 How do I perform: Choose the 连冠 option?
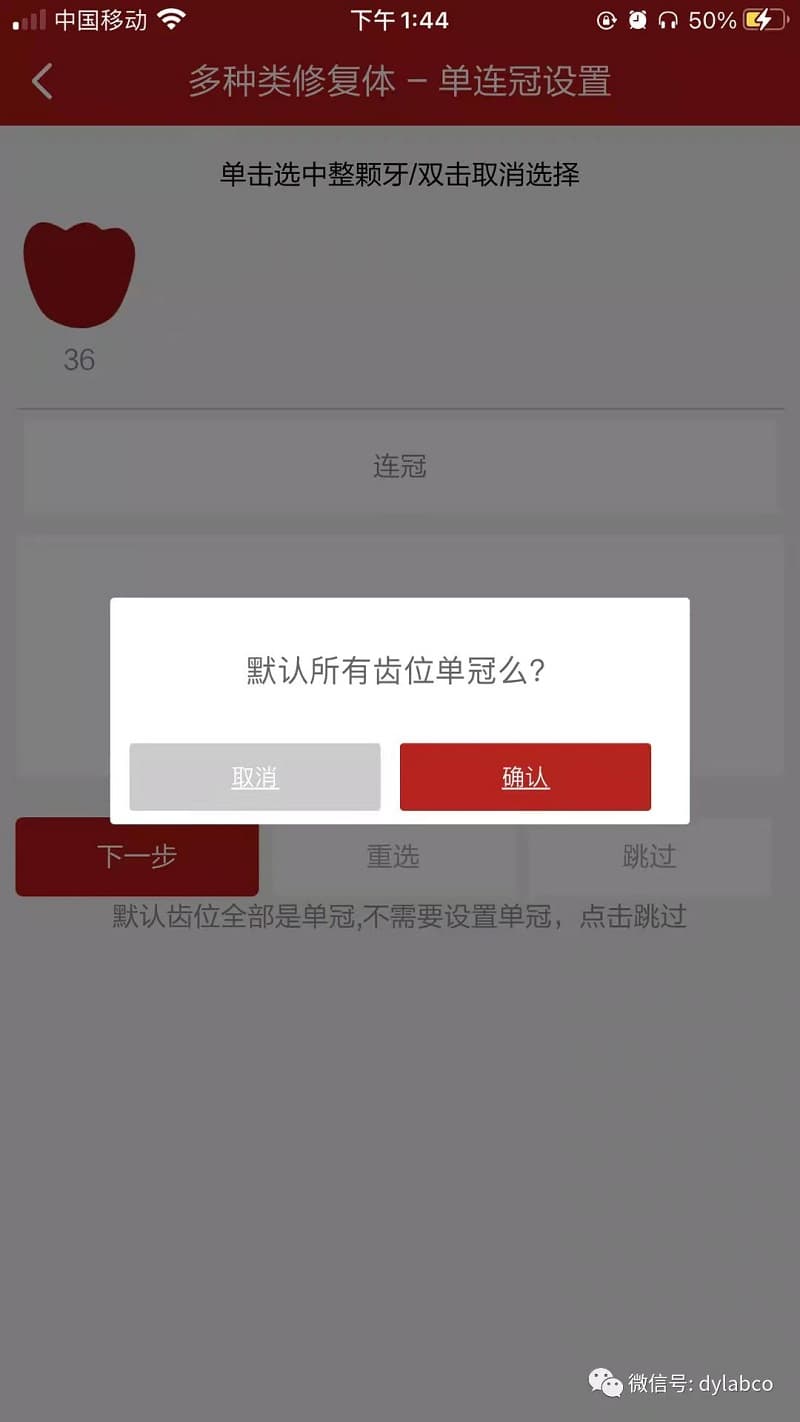pos(400,466)
